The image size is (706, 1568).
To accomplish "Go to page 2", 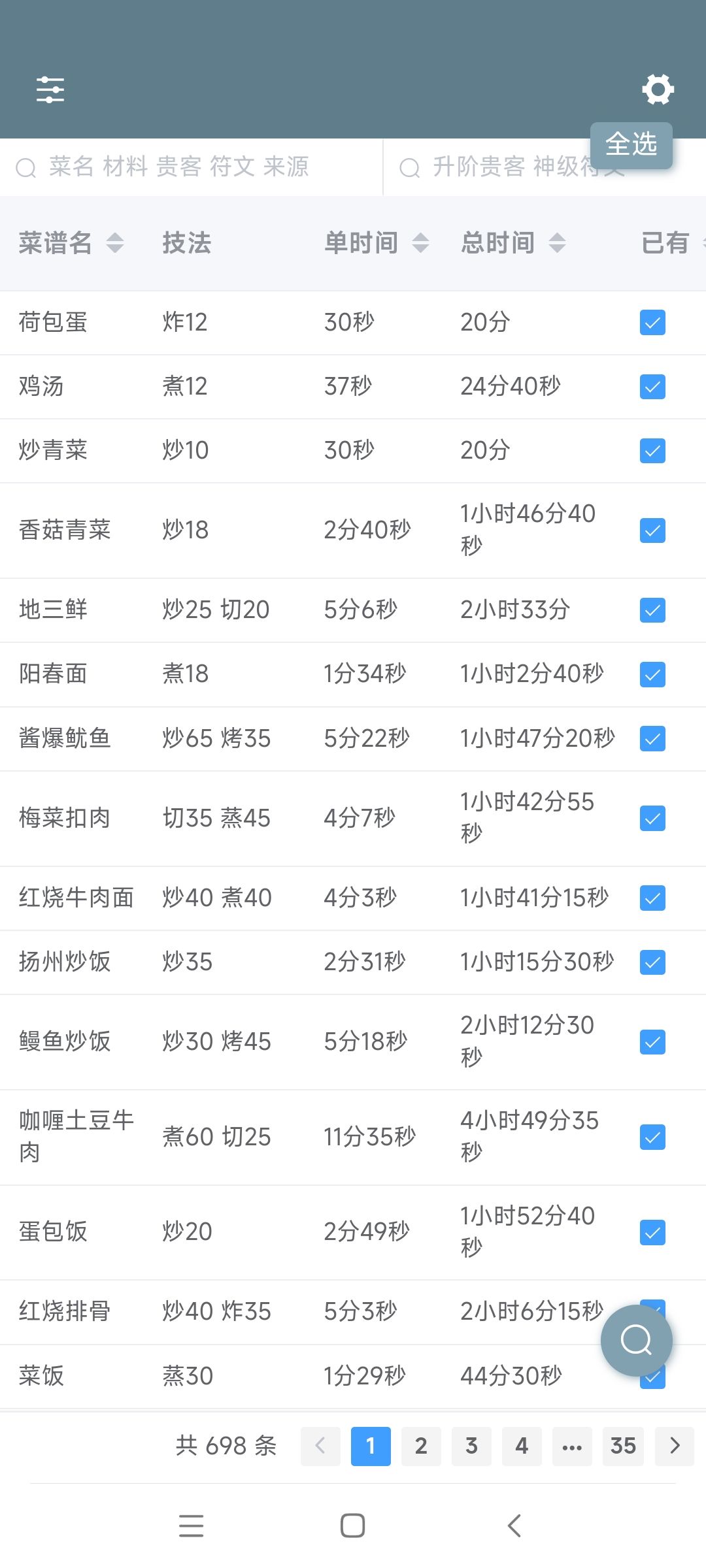I will pos(421,1446).
